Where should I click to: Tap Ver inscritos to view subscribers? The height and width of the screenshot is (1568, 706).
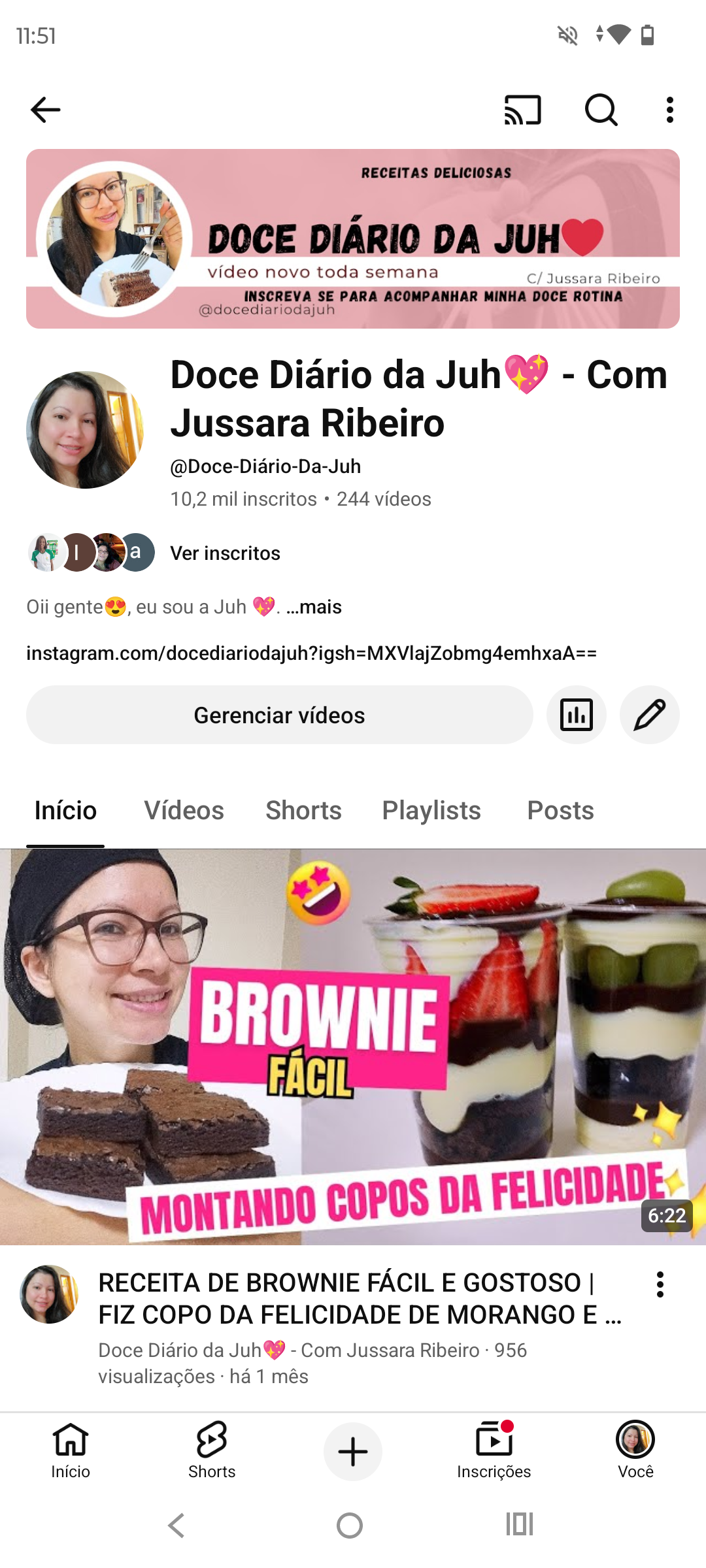point(225,553)
